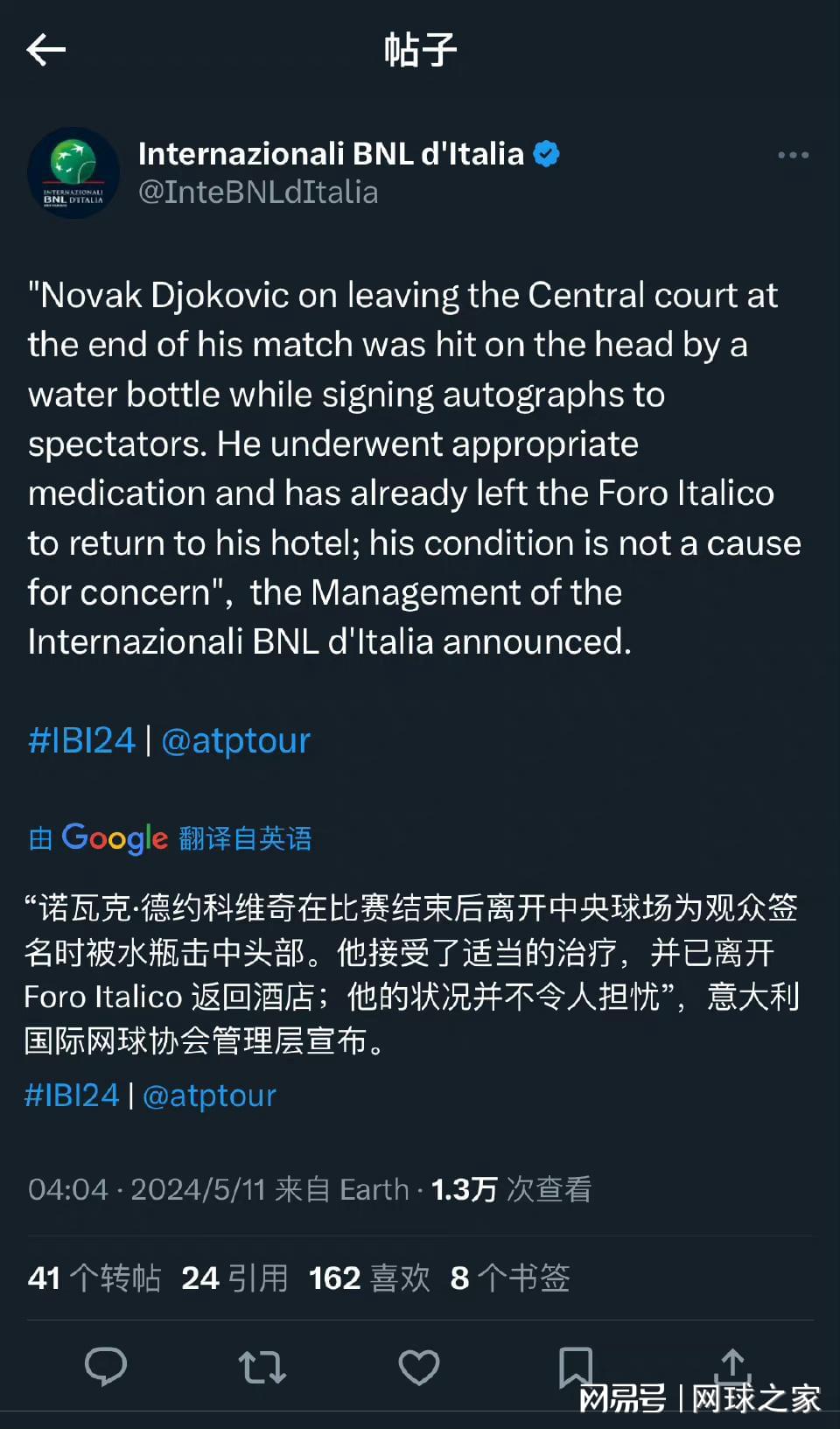The height and width of the screenshot is (1429, 840).
Task: Like this post with the heart icon
Action: [x=419, y=1366]
